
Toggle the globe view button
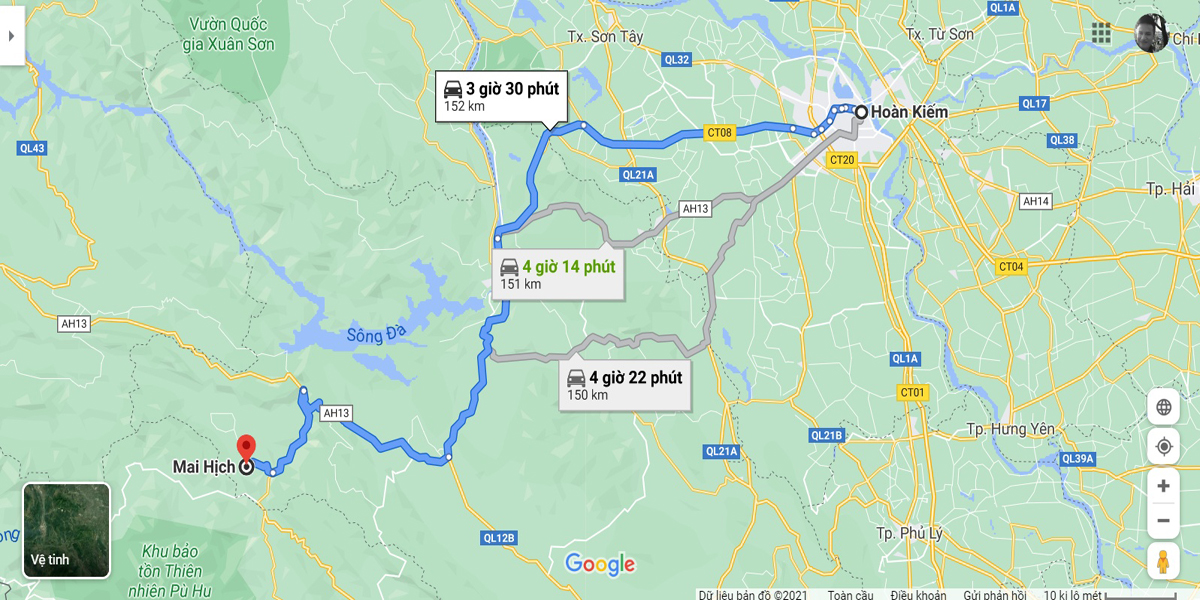click(1163, 407)
